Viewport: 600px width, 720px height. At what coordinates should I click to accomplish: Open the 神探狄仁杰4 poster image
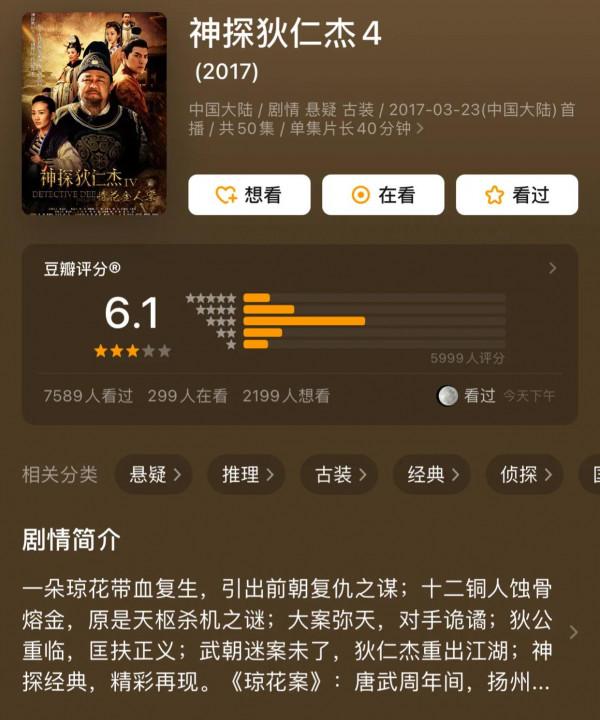pyautogui.click(x=94, y=113)
